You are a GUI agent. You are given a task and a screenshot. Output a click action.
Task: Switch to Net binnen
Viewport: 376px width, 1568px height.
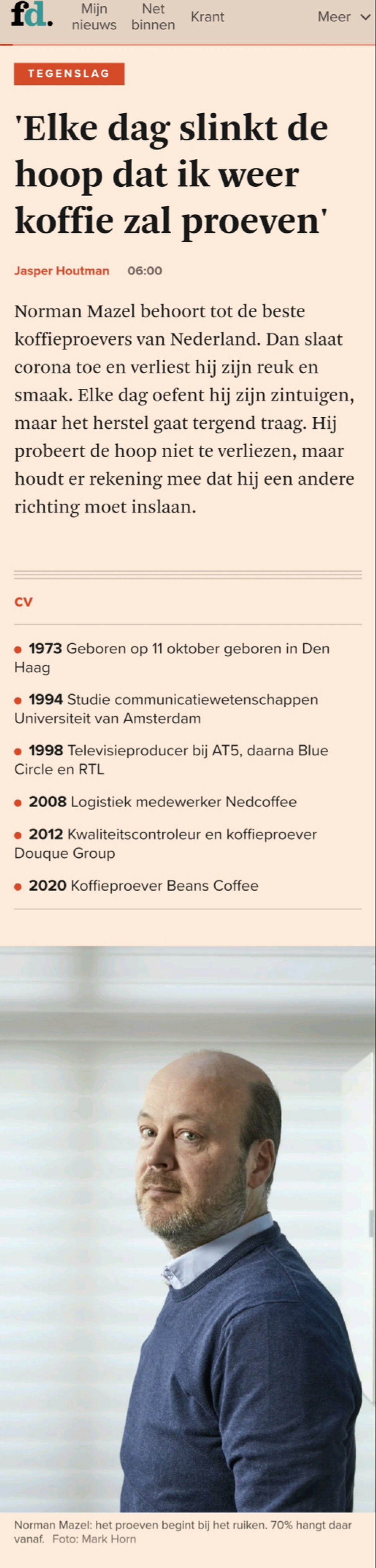pos(153,17)
